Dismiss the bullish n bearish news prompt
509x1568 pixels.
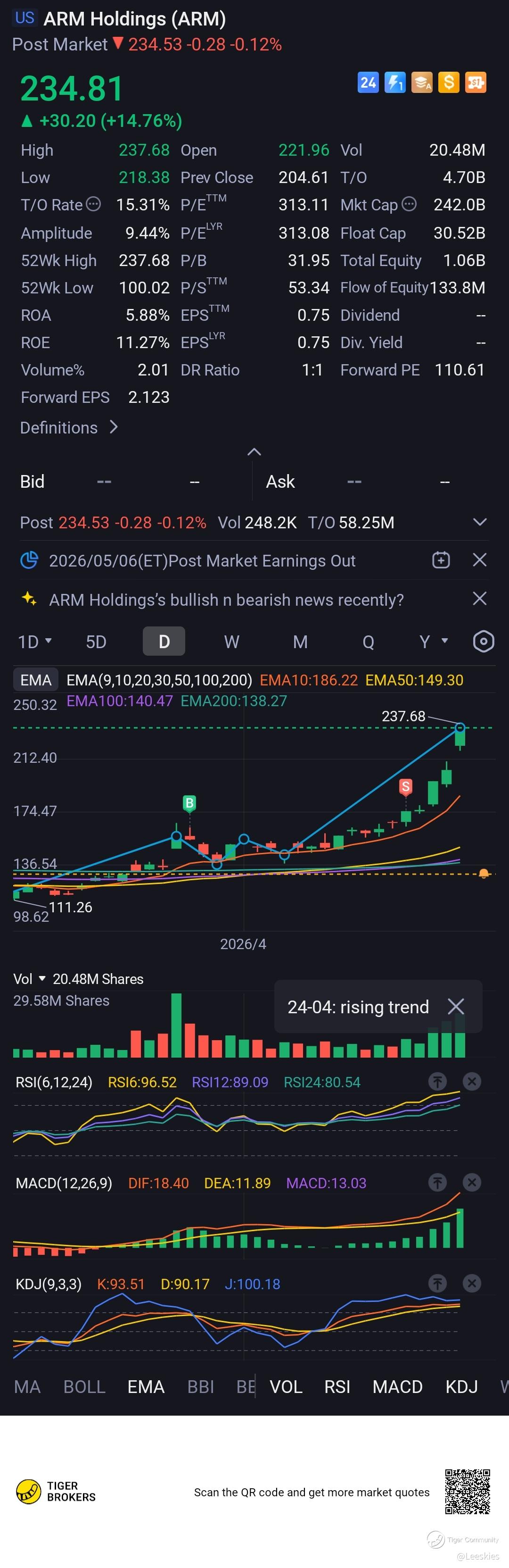coord(480,599)
